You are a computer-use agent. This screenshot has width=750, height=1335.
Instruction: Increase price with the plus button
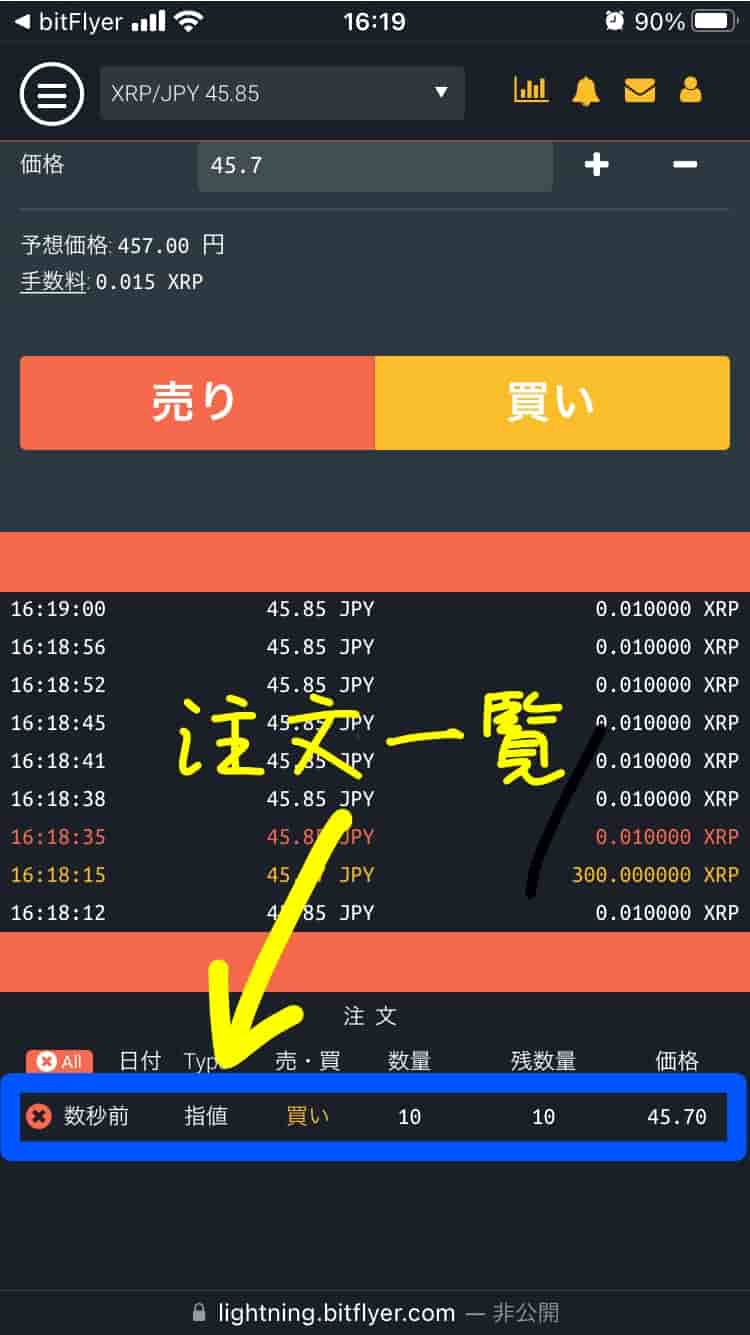[597, 165]
